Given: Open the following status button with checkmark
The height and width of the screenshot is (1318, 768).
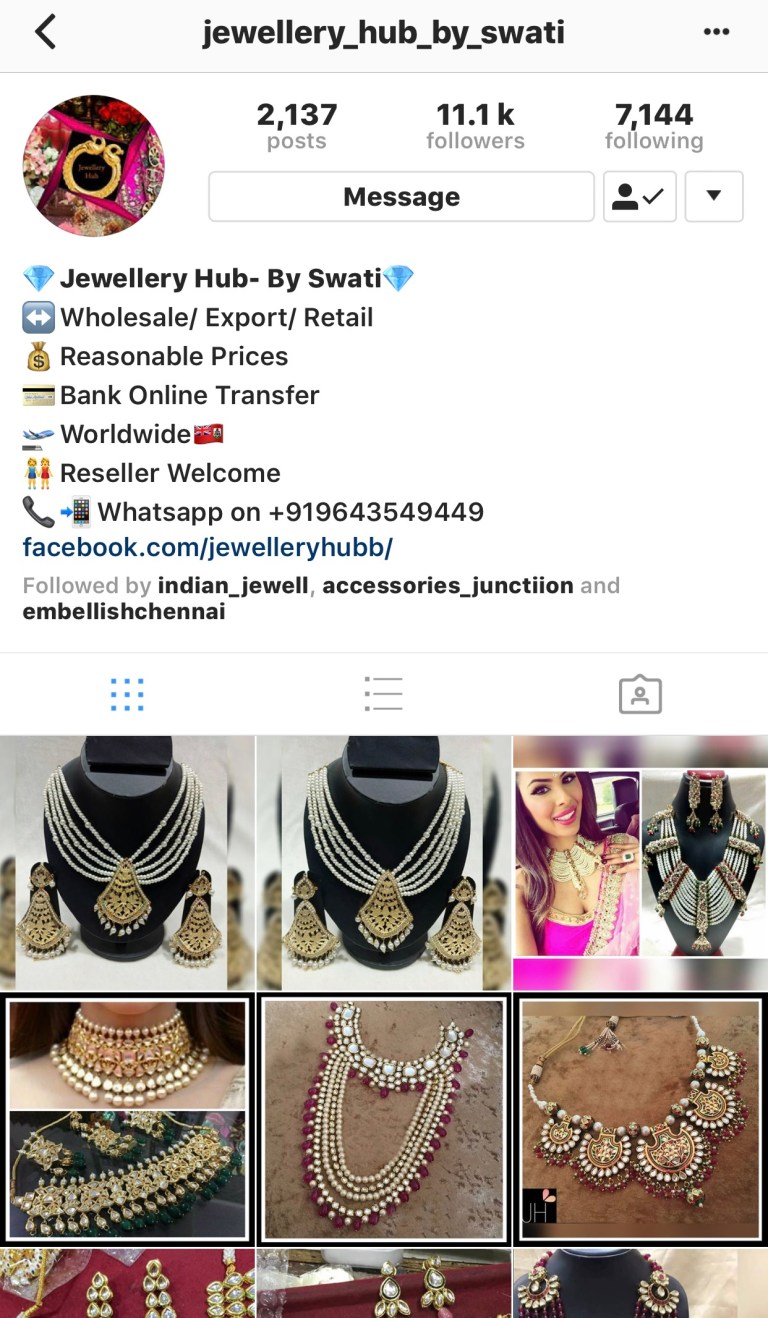Looking at the screenshot, I should tap(639, 196).
